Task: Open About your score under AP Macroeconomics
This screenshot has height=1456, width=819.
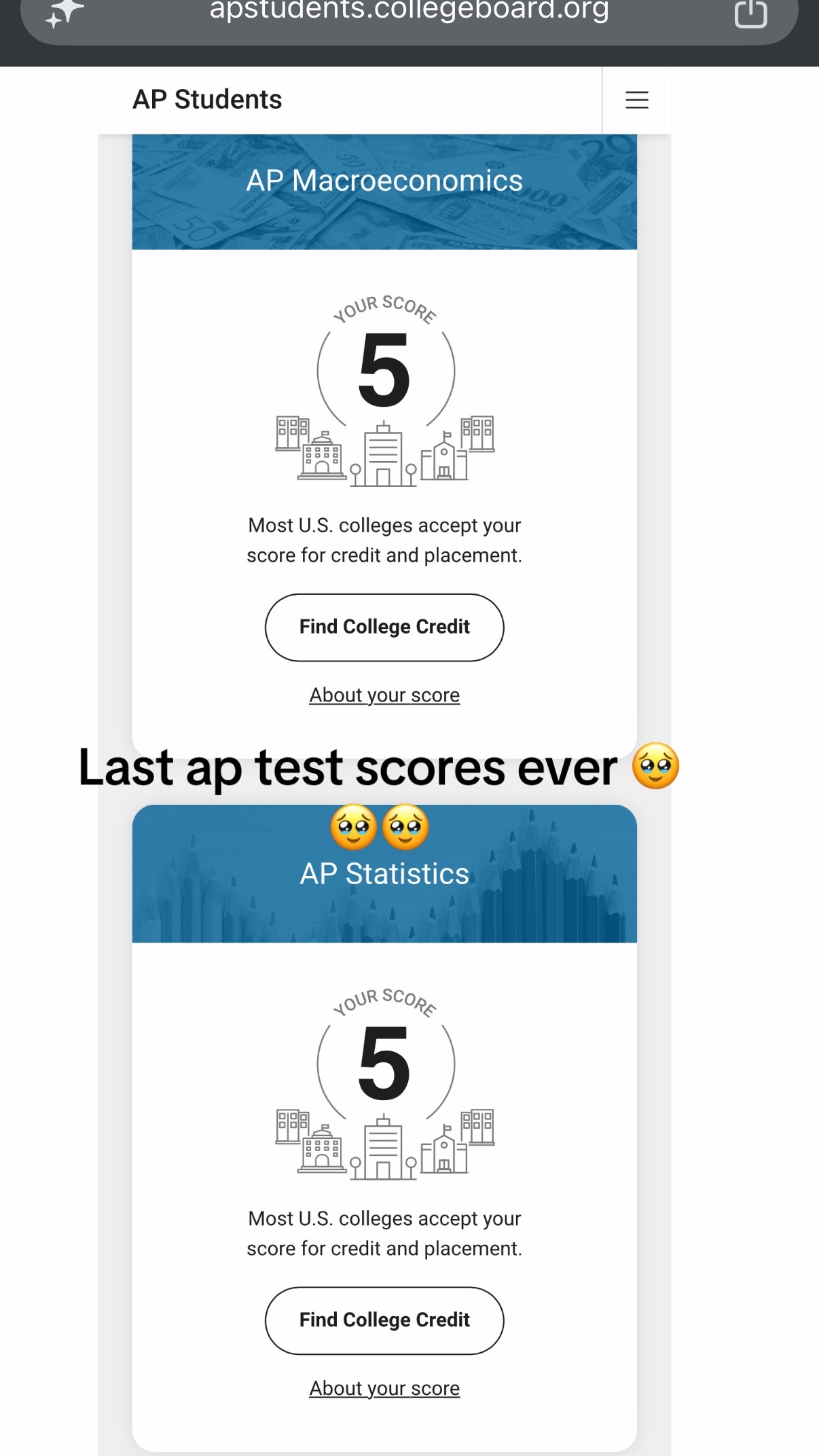Action: (x=384, y=695)
